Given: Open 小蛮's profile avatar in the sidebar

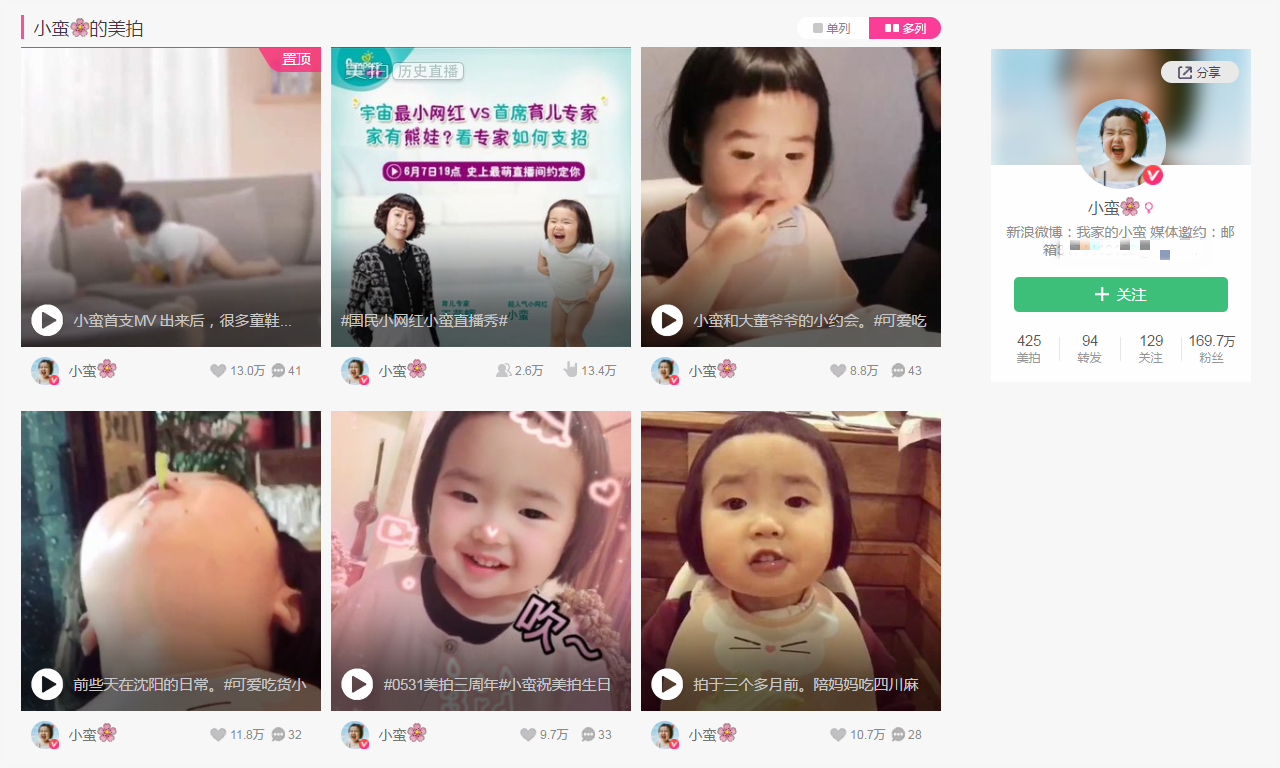Looking at the screenshot, I should click(1120, 143).
